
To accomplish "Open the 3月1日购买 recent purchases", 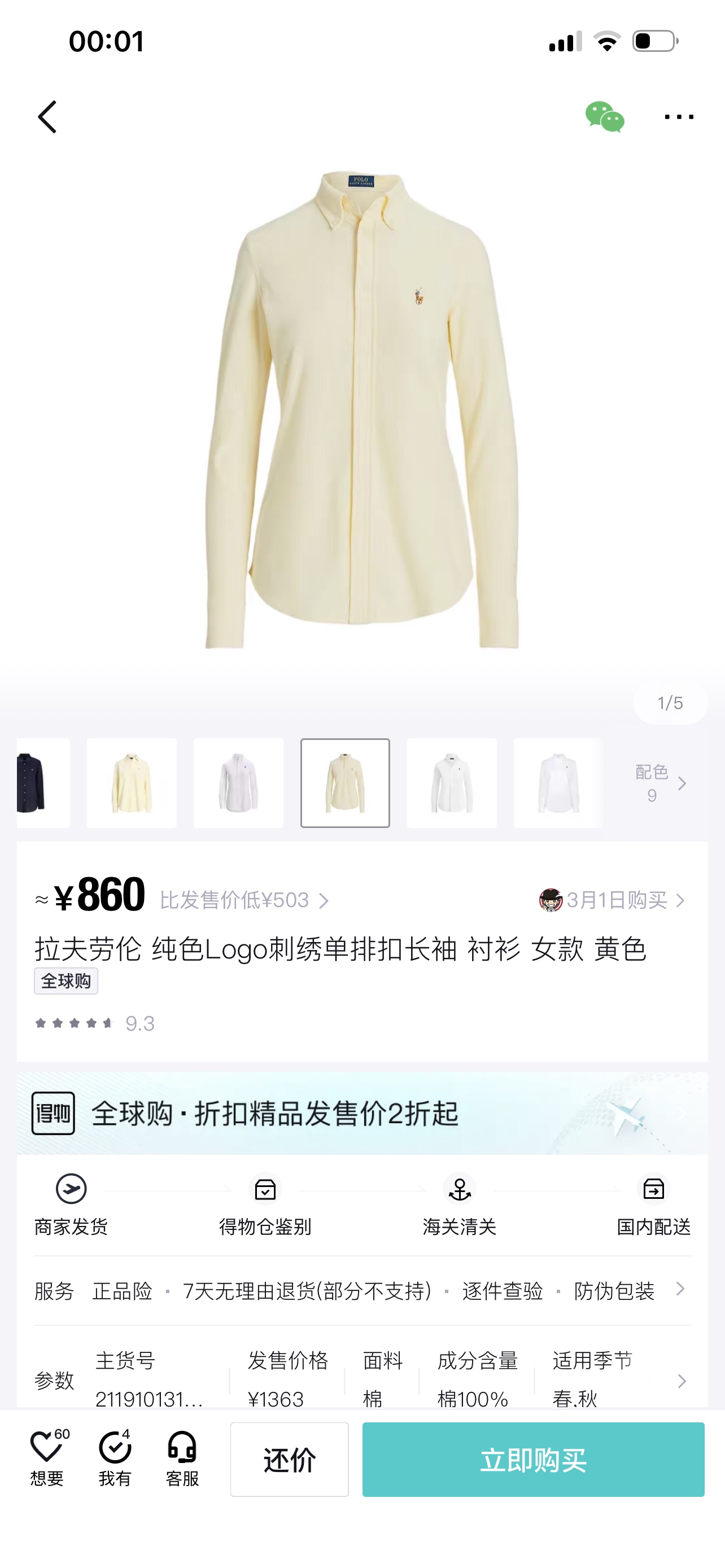I will coord(612,900).
